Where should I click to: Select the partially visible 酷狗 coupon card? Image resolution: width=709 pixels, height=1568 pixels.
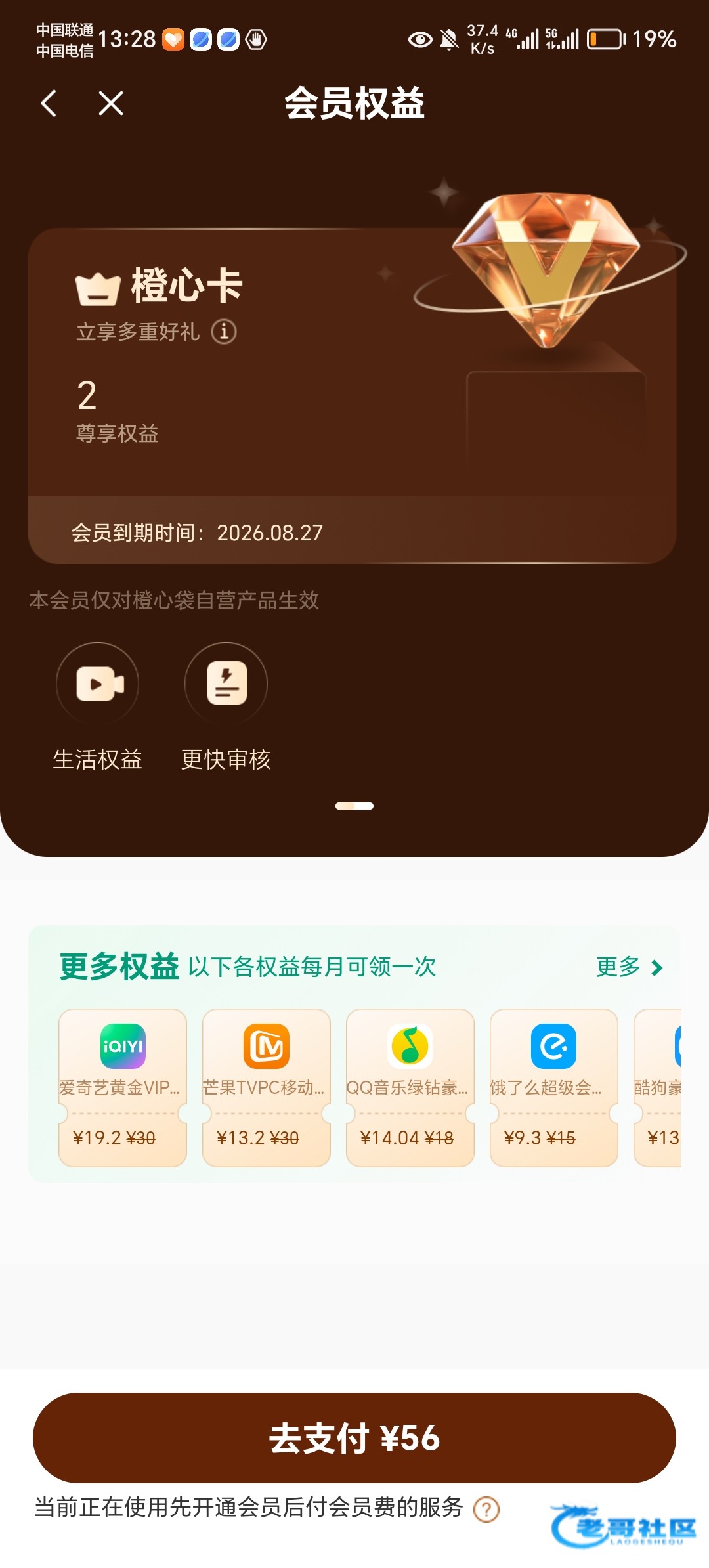(x=658, y=1087)
